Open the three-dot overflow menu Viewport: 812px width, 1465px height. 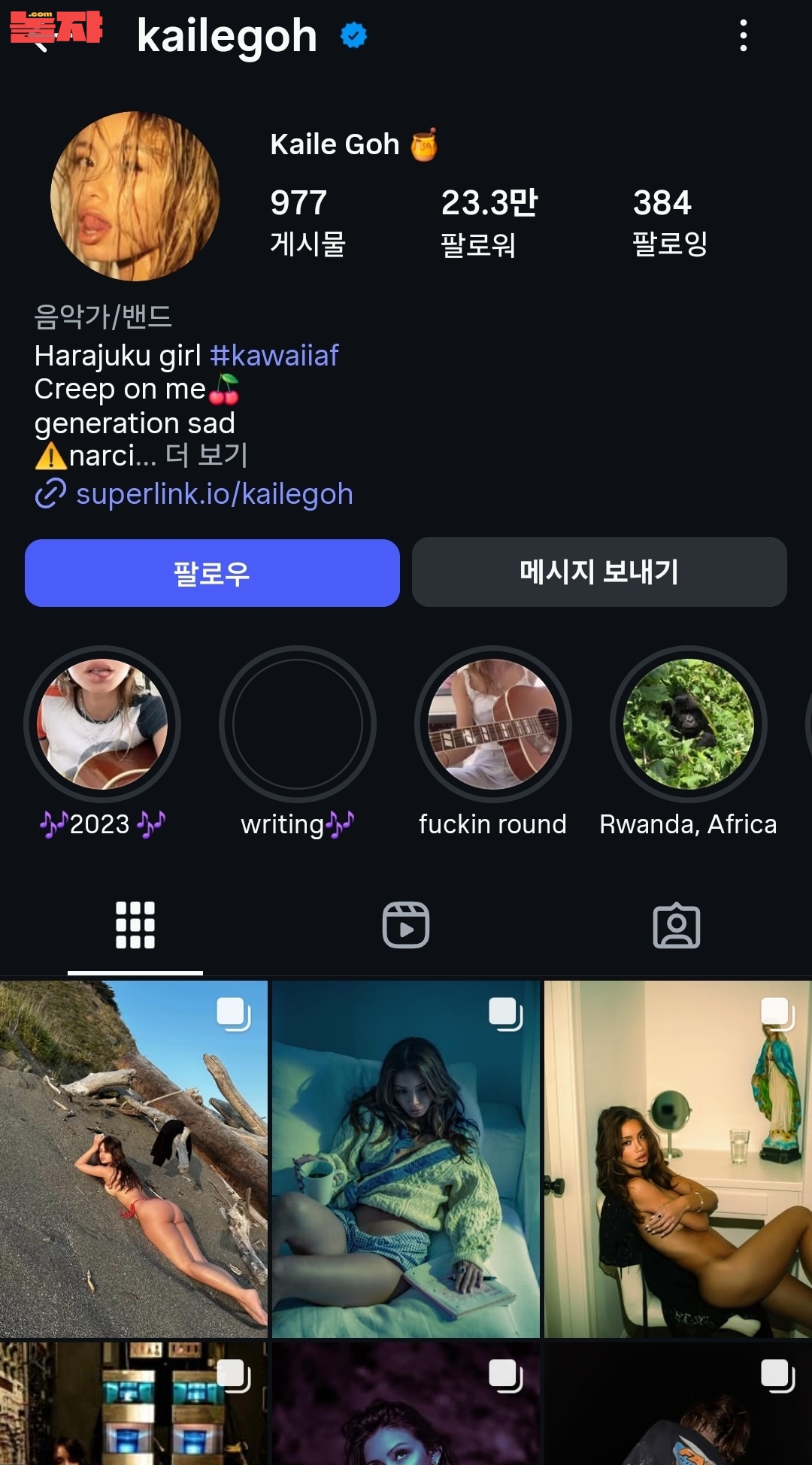743,35
